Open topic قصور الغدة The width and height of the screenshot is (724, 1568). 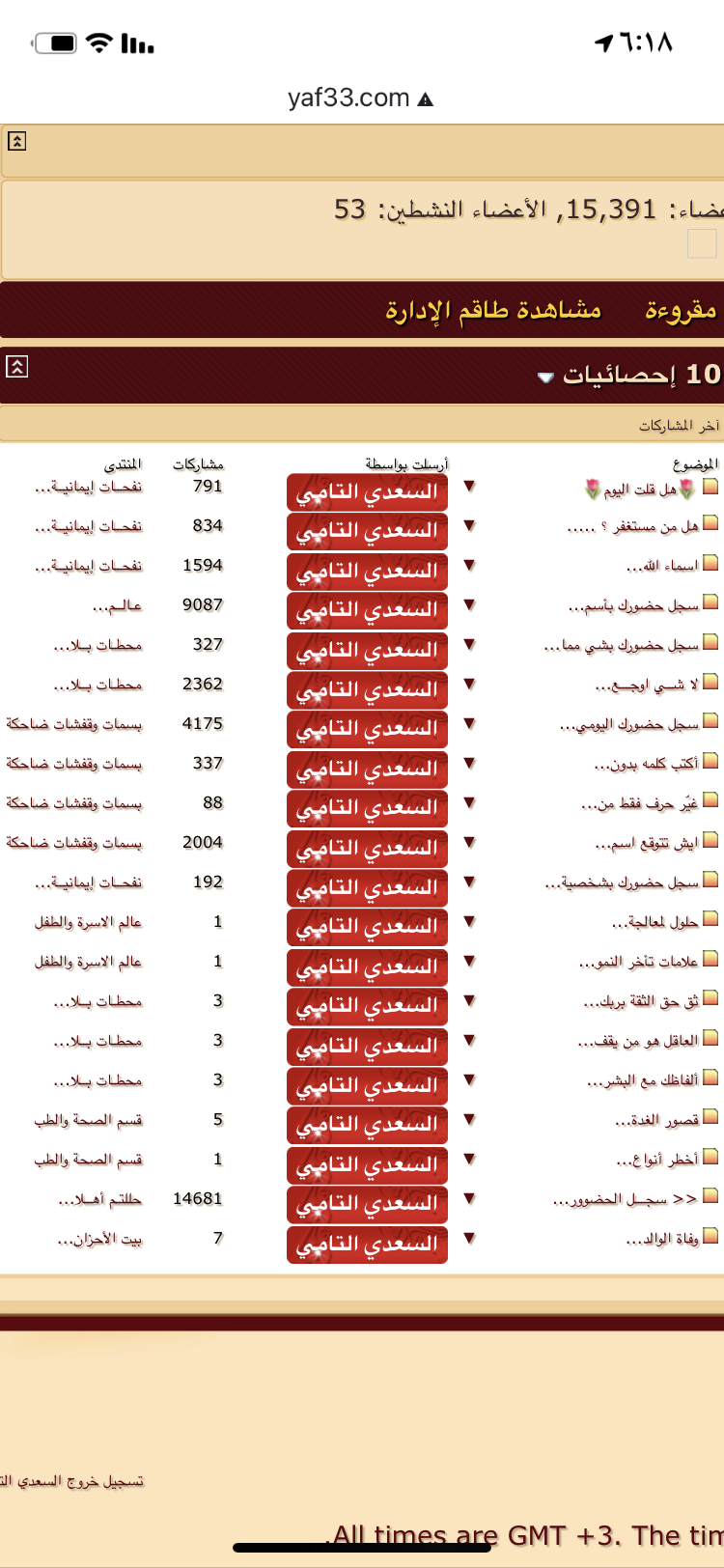[656, 1121]
